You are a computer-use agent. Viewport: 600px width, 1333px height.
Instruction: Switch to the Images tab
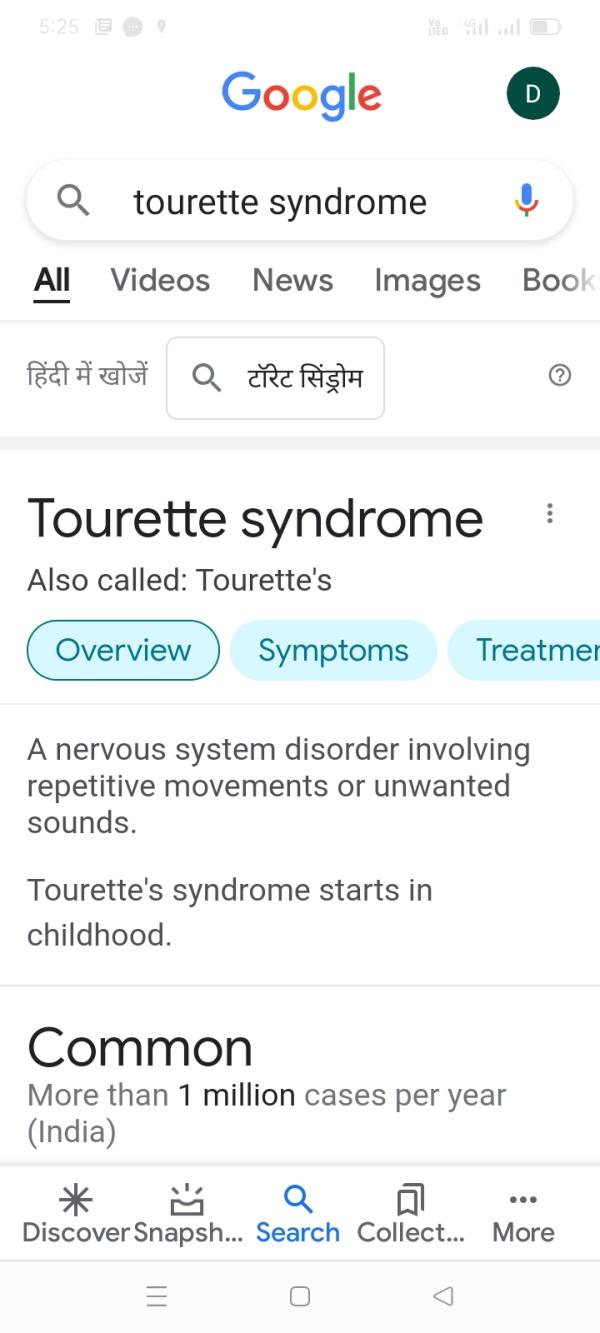click(x=427, y=281)
